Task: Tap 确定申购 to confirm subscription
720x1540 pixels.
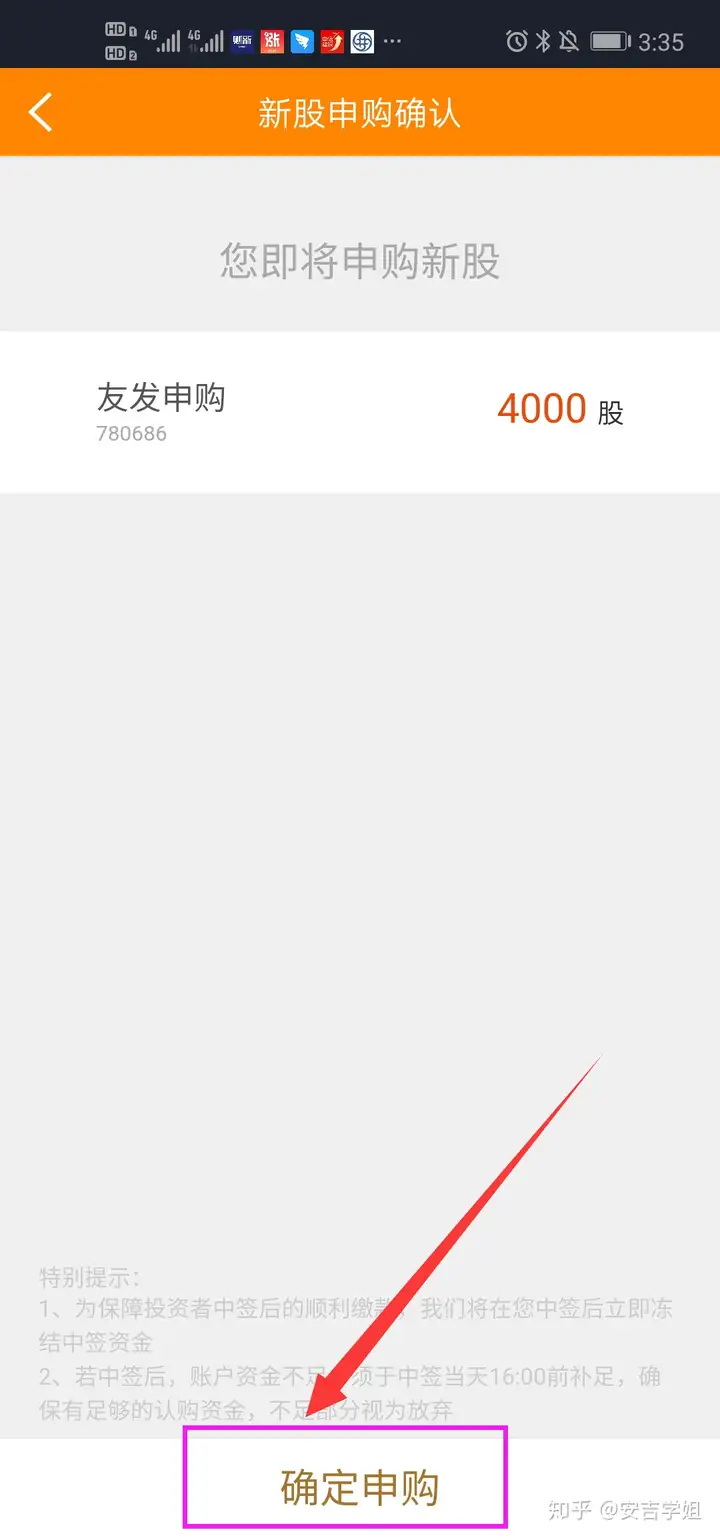Action: [x=359, y=1487]
